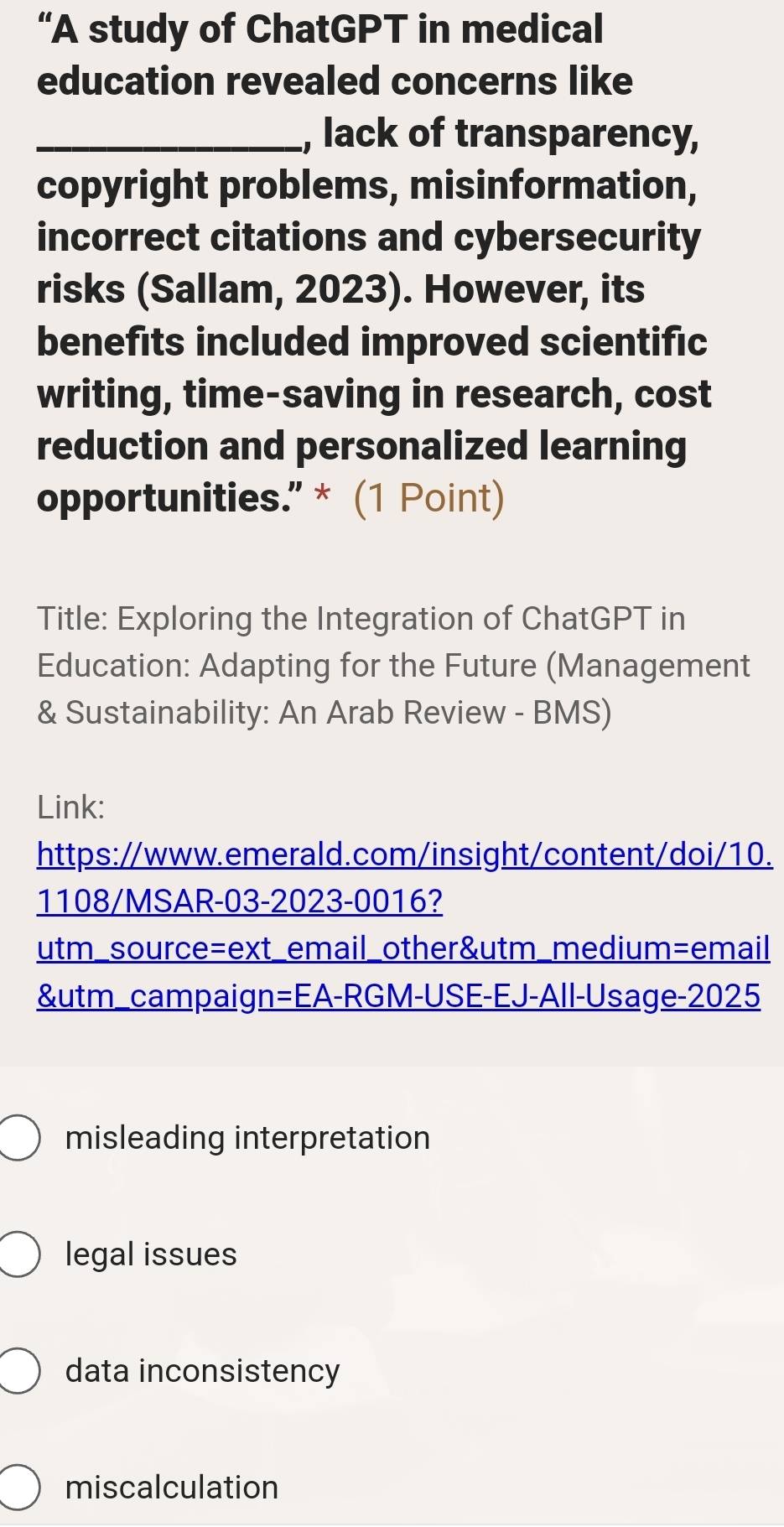Click the MSAR-03-2023-0016 portion of the link
Image resolution: width=784 pixels, height=1527 pixels.
click(x=239, y=902)
